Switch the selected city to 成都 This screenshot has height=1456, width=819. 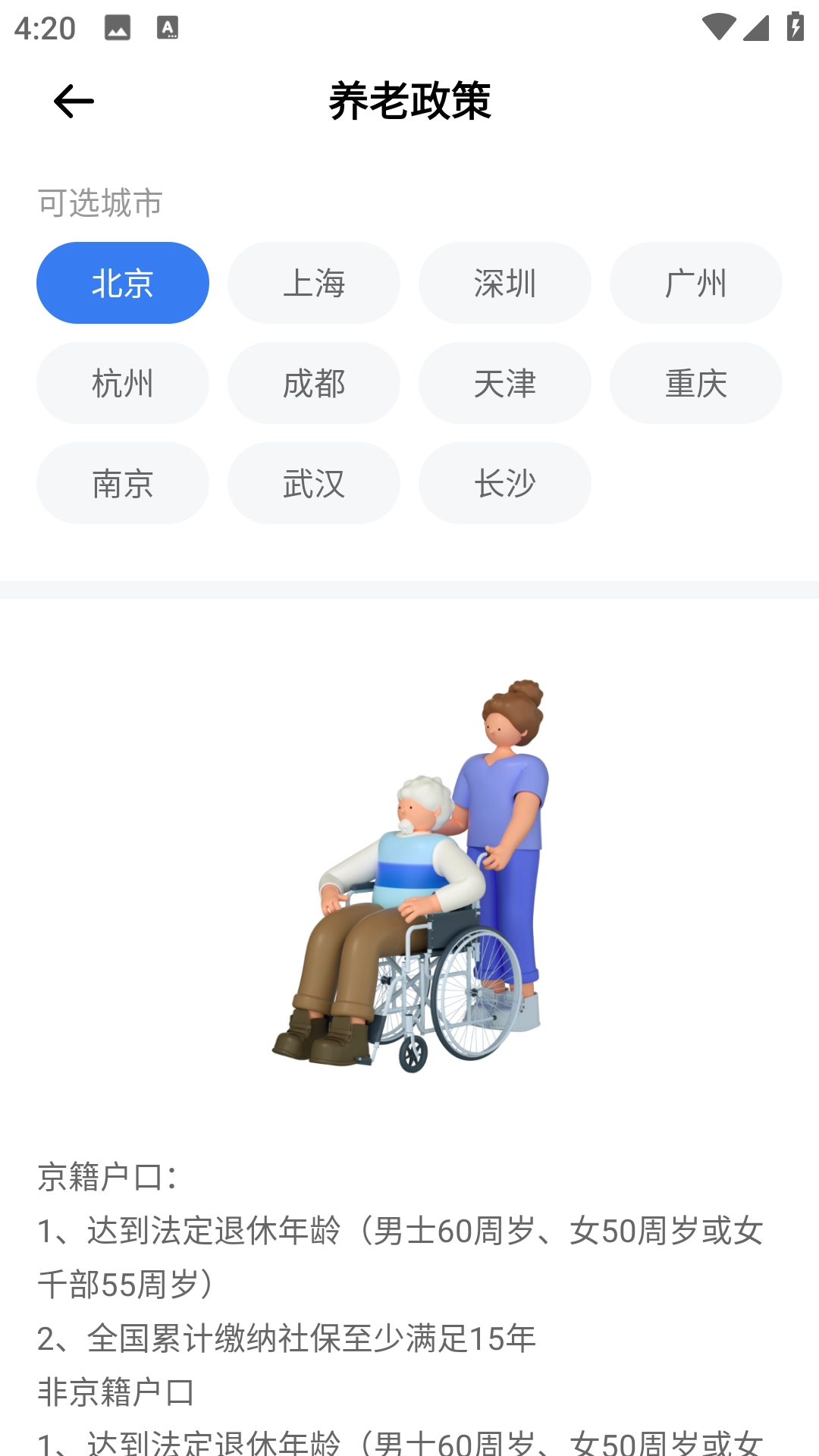(313, 383)
